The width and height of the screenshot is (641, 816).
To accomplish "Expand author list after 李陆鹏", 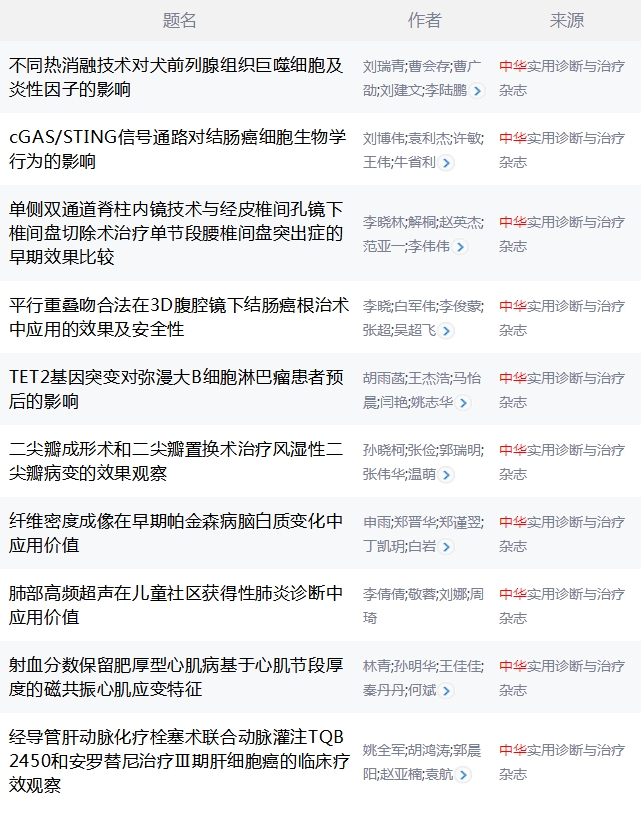I will coord(477,90).
